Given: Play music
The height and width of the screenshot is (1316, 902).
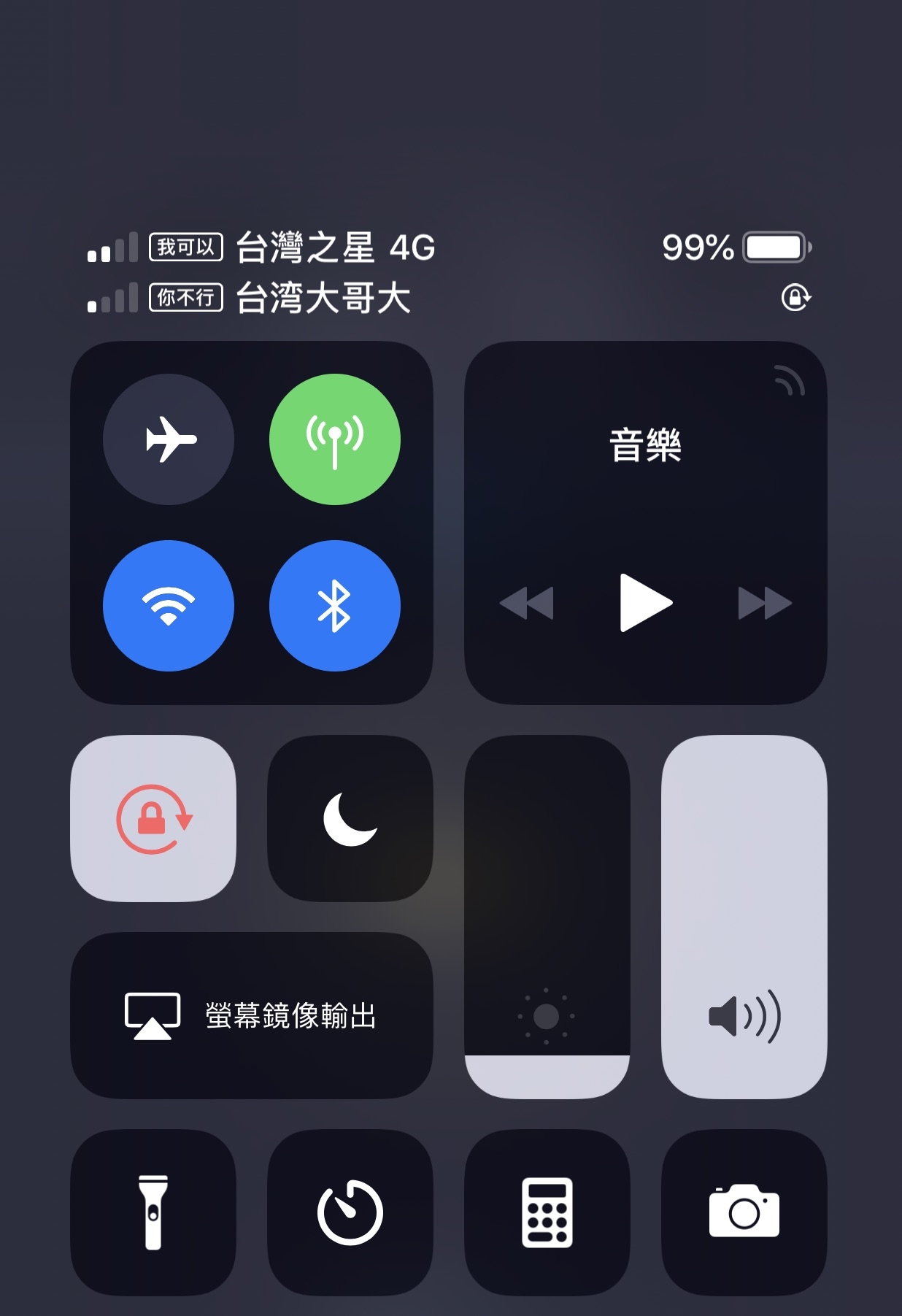Looking at the screenshot, I should [645, 603].
